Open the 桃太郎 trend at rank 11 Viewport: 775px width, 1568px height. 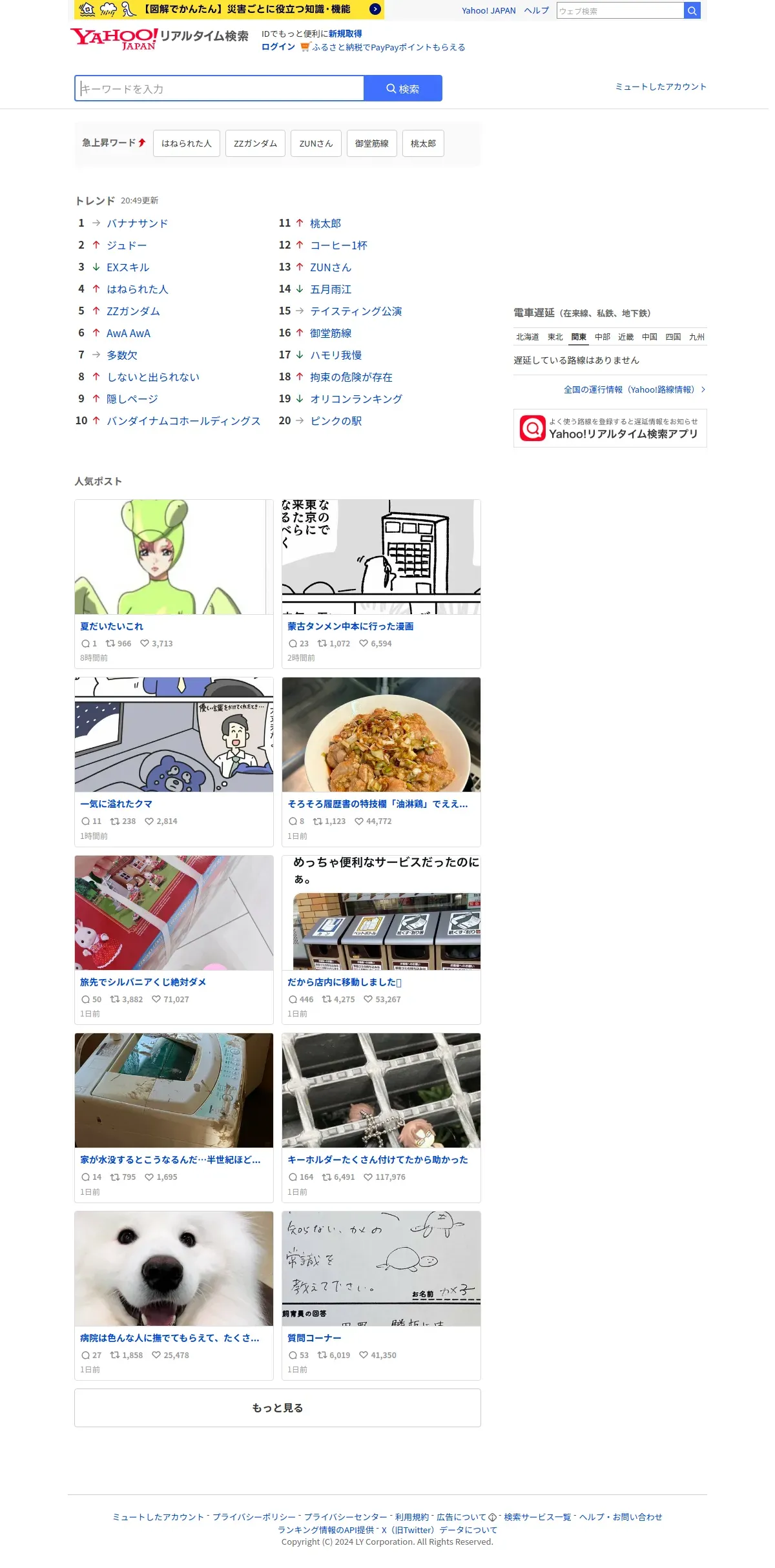325,223
